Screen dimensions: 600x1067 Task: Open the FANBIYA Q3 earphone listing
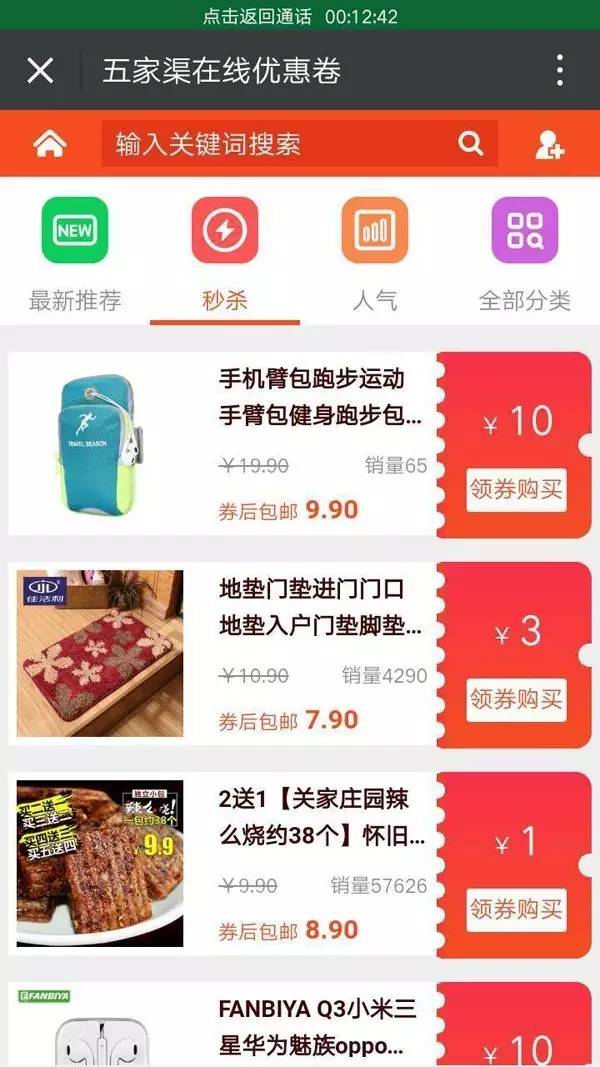222,1025
